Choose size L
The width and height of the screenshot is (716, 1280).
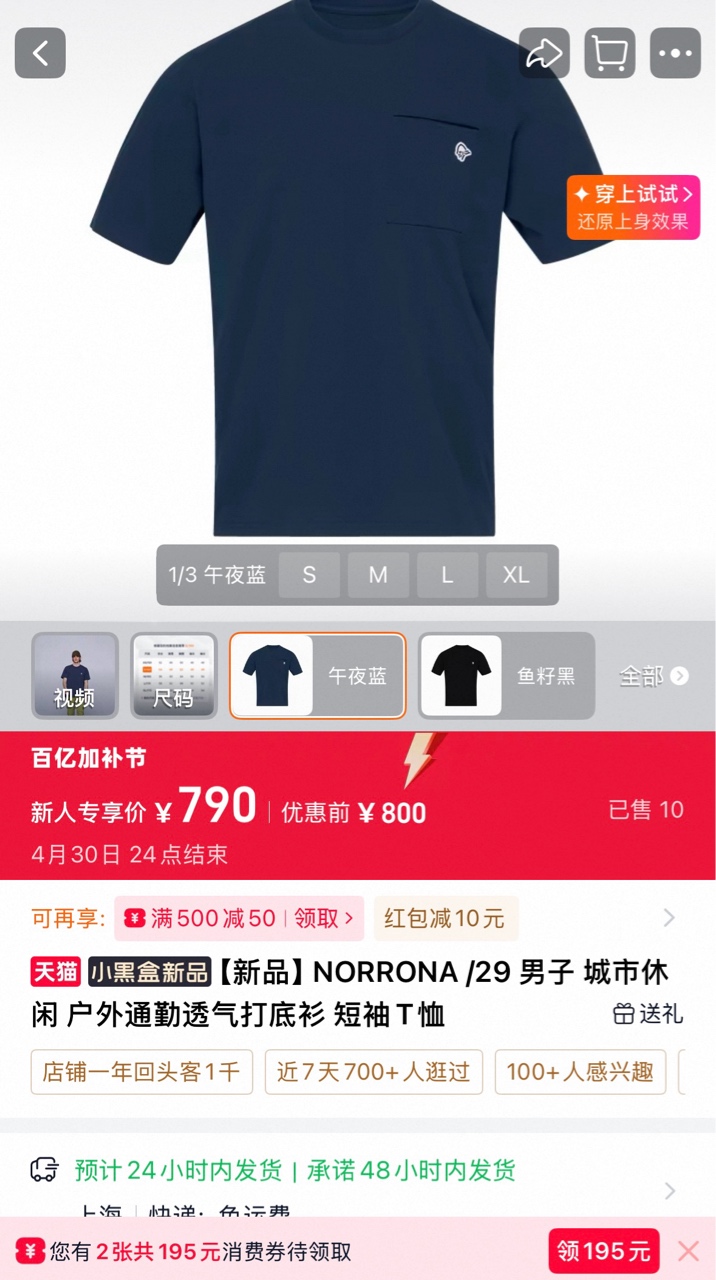pyautogui.click(x=447, y=575)
